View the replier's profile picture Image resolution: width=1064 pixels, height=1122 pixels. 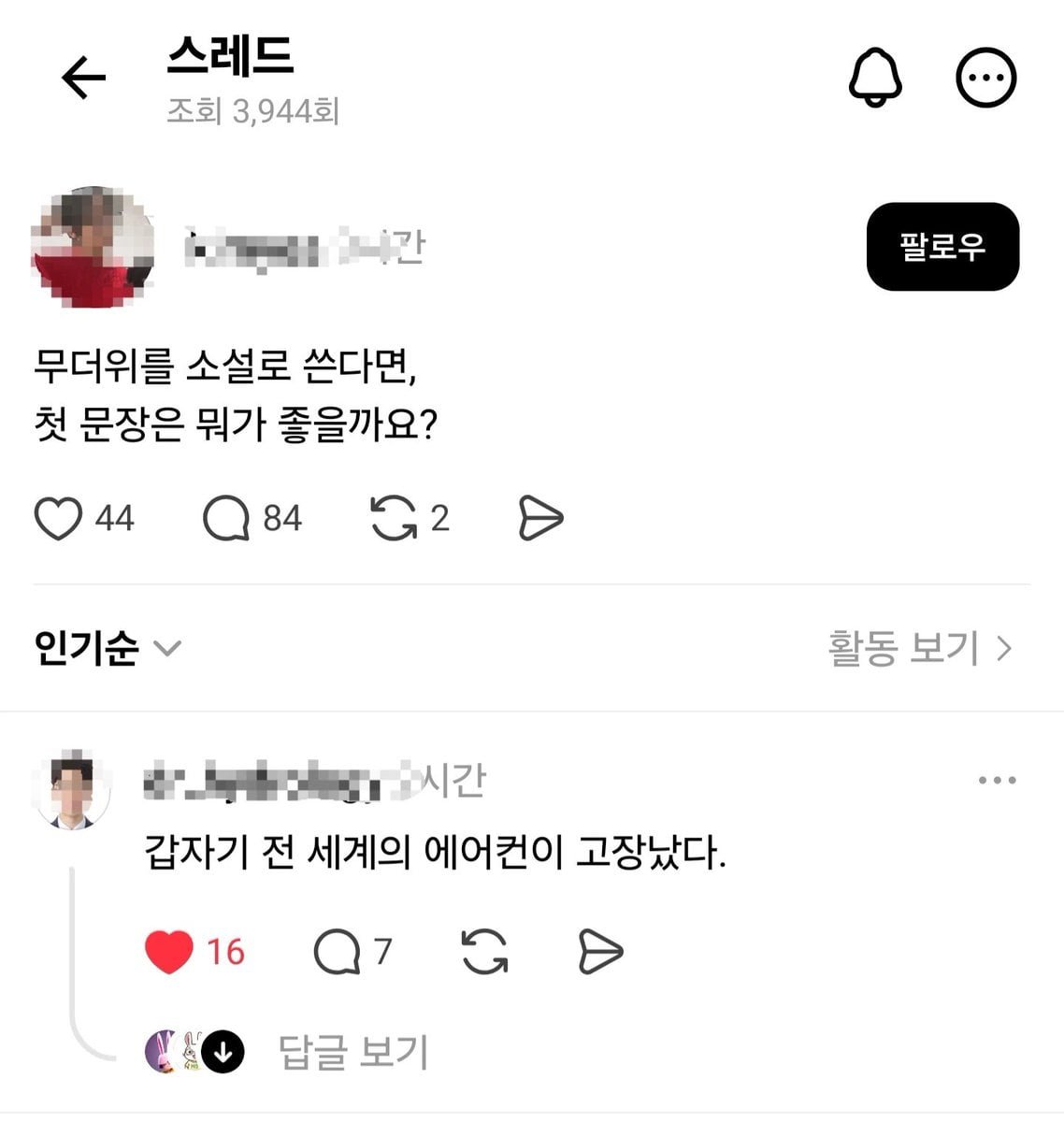click(72, 791)
